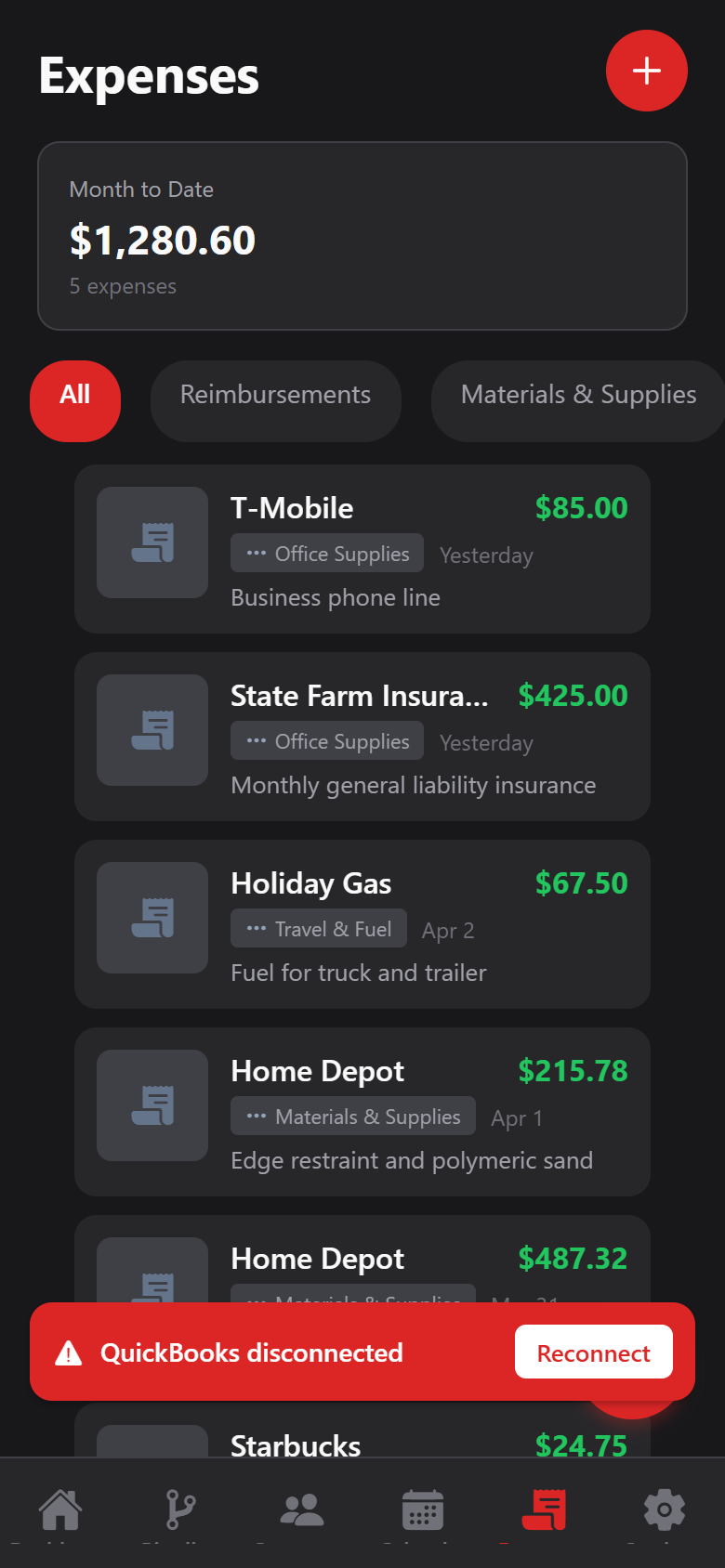725x1568 pixels.
Task: Open the Settings gear icon
Action: tap(664, 1509)
